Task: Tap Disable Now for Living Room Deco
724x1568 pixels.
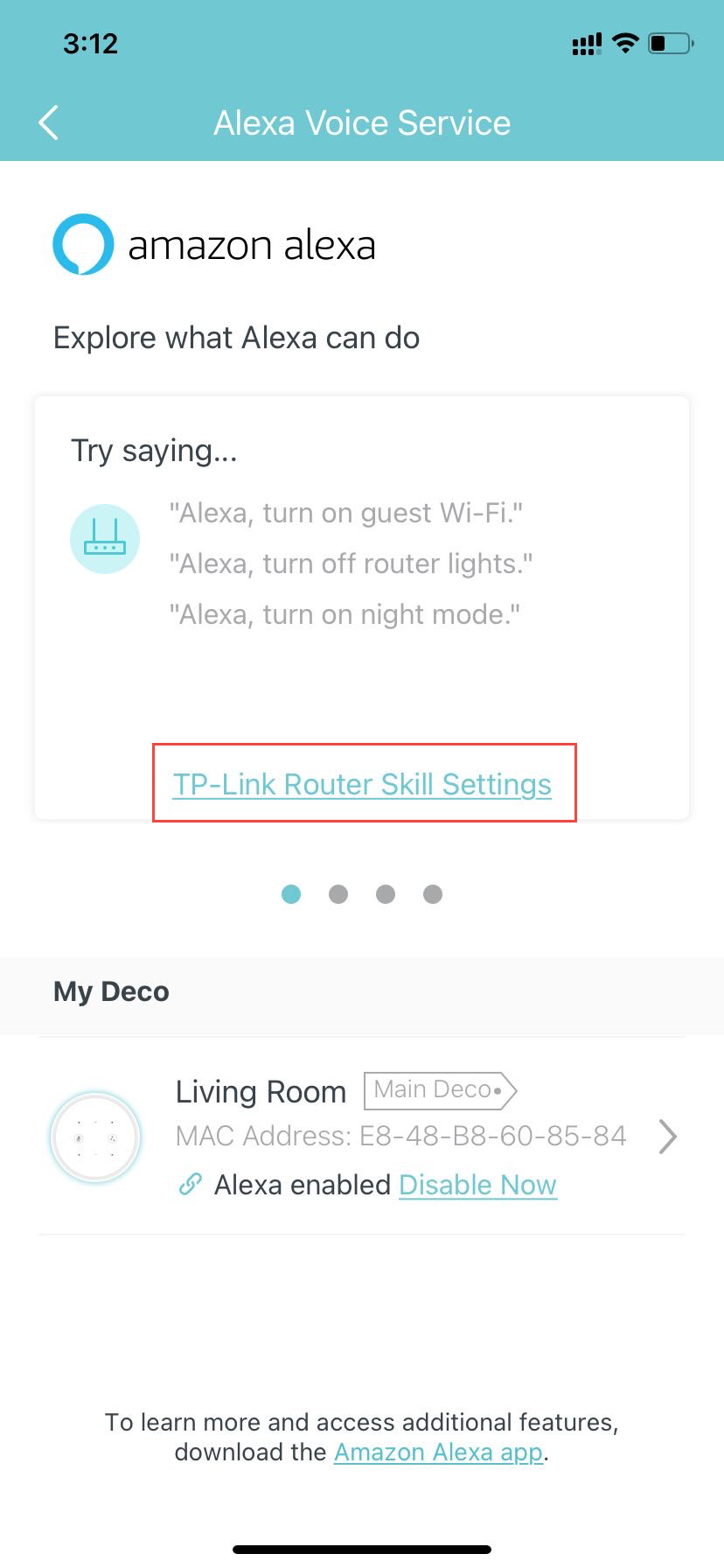Action: pyautogui.click(x=477, y=1185)
